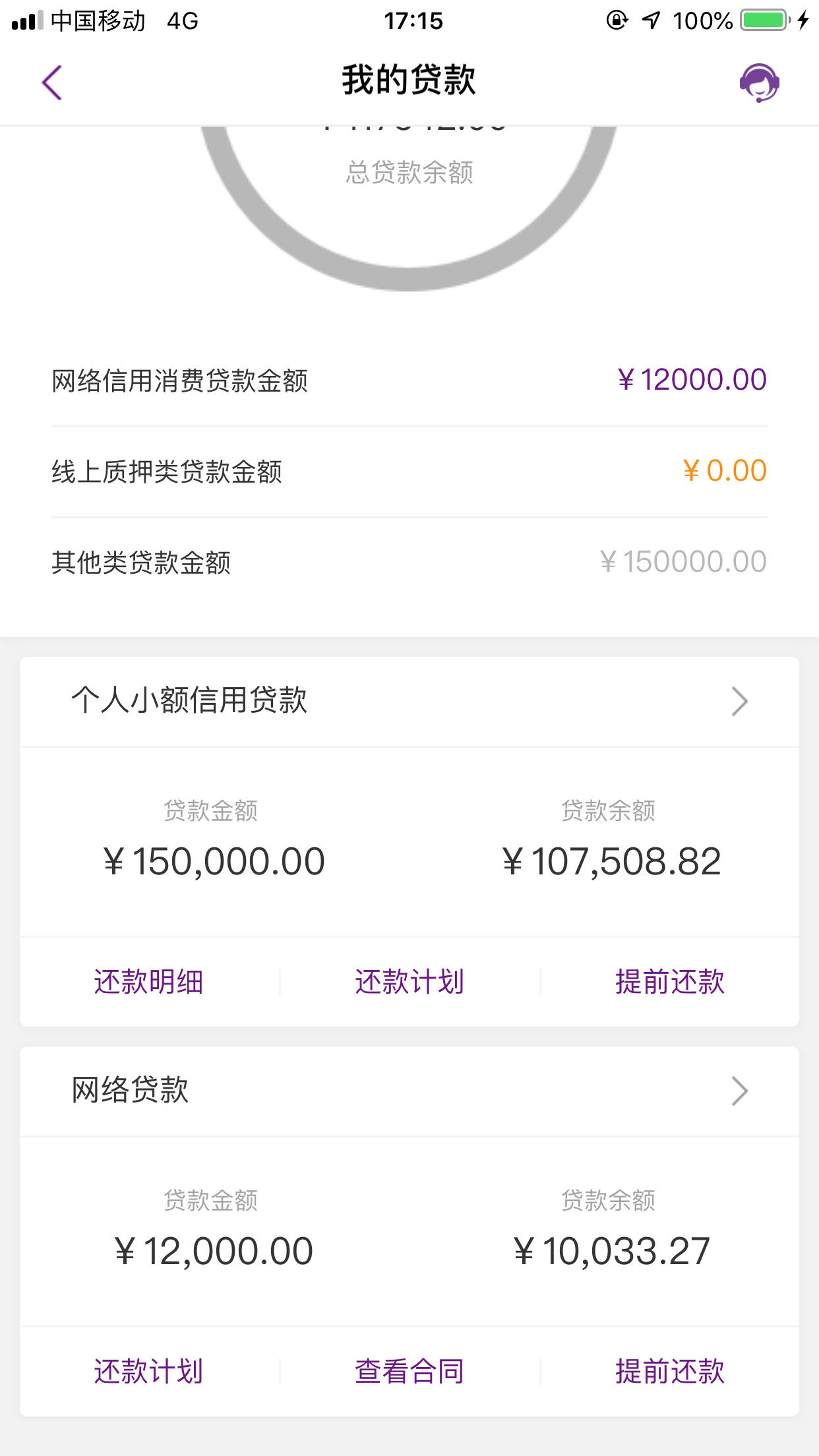Expand 网络贷款 details via chevron
Viewport: 819px width, 1456px height.
point(739,1091)
